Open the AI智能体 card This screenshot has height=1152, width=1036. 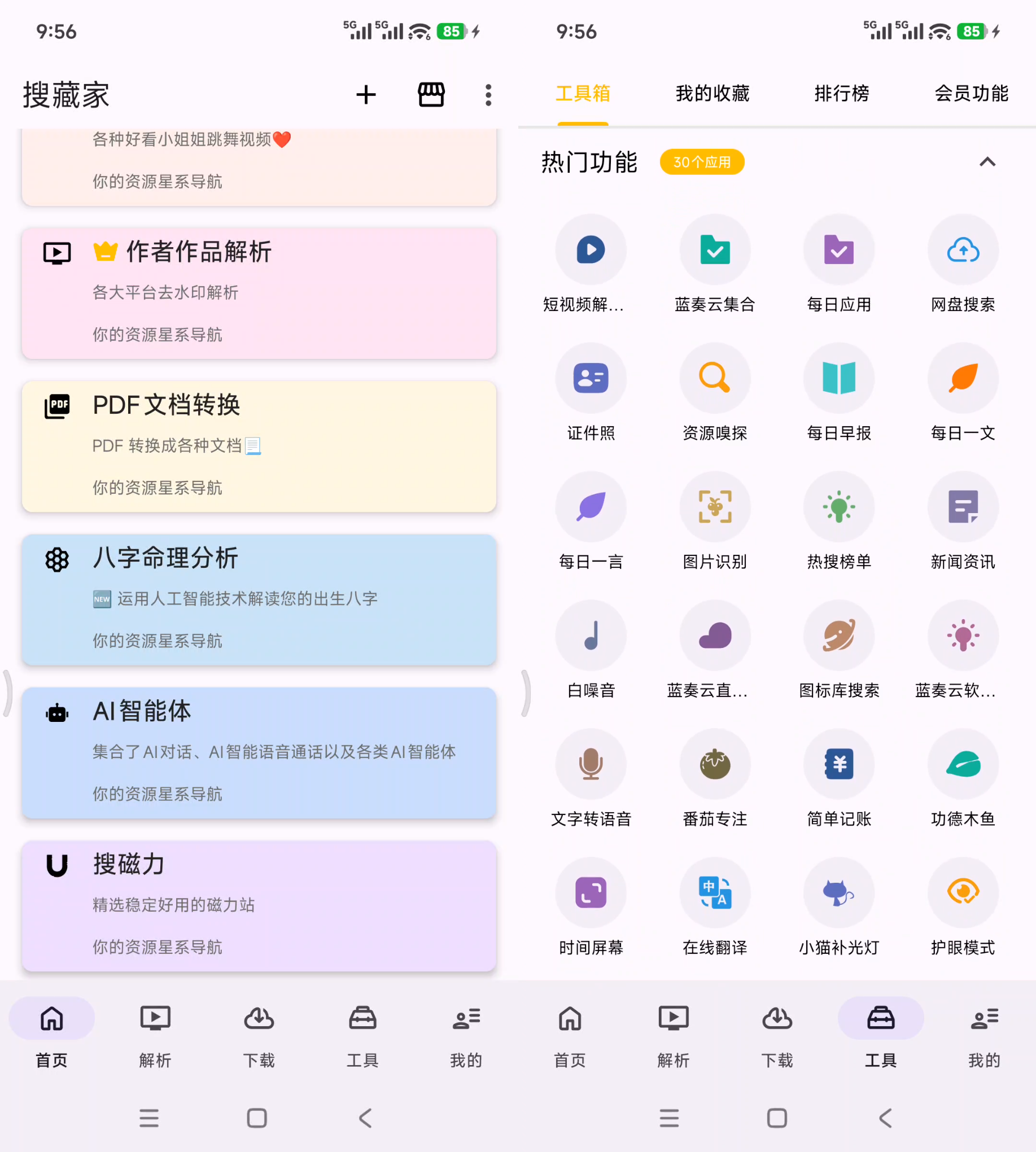(x=259, y=752)
